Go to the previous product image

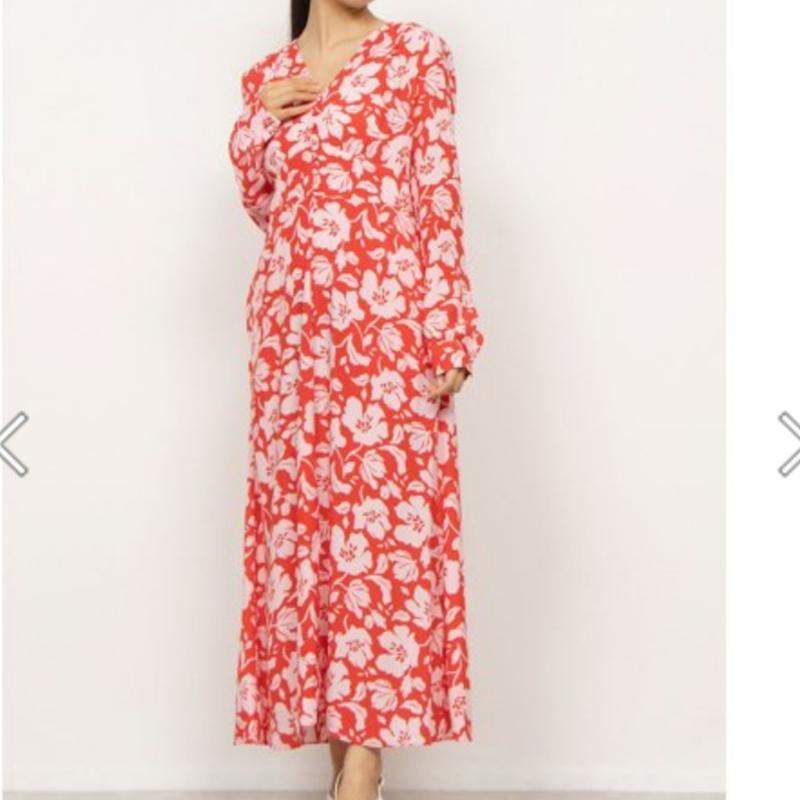12,443
